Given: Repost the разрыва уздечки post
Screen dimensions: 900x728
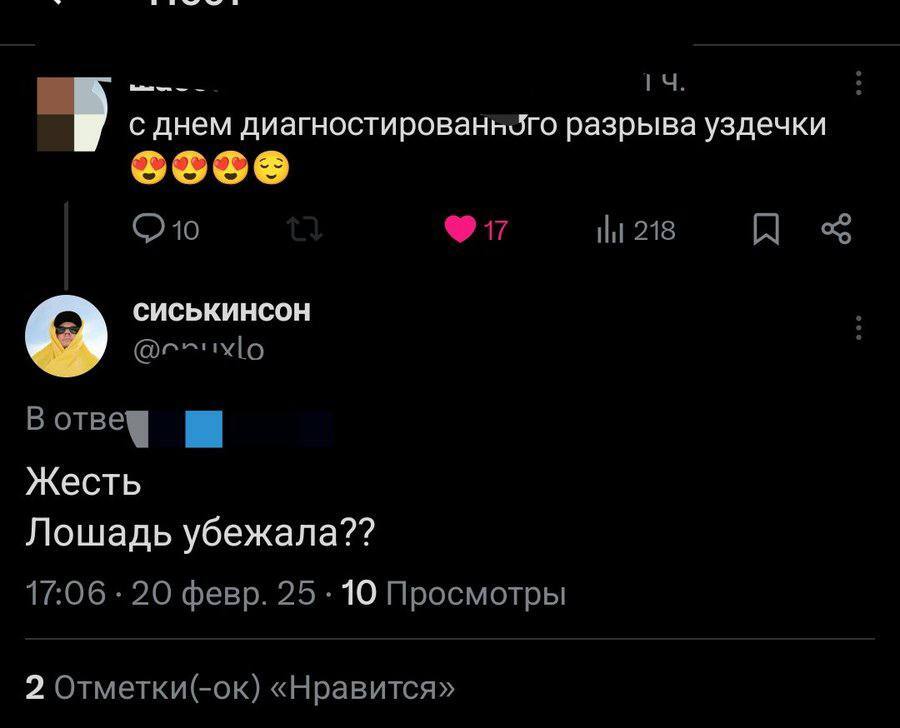Looking at the screenshot, I should tap(301, 231).
